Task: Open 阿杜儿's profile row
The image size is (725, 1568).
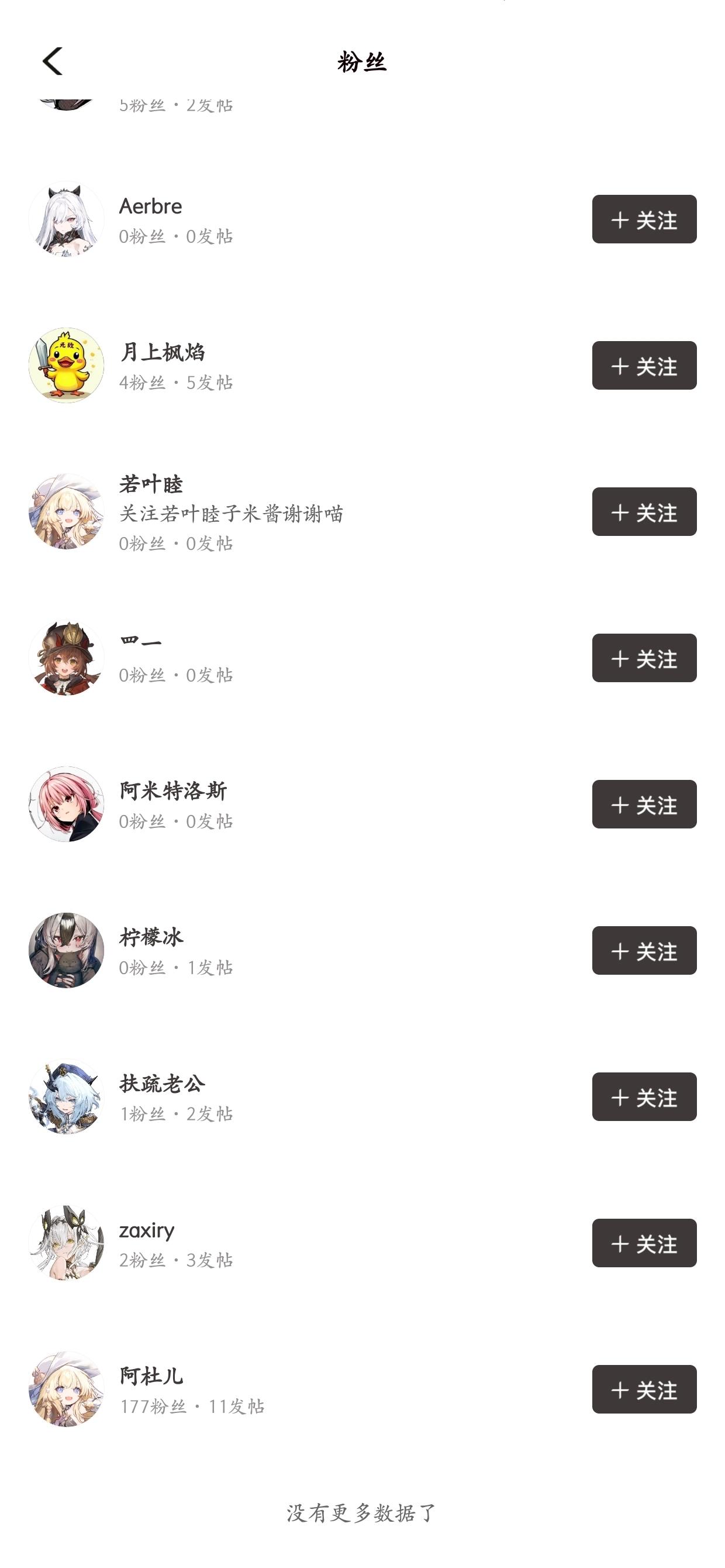Action: [151, 1376]
